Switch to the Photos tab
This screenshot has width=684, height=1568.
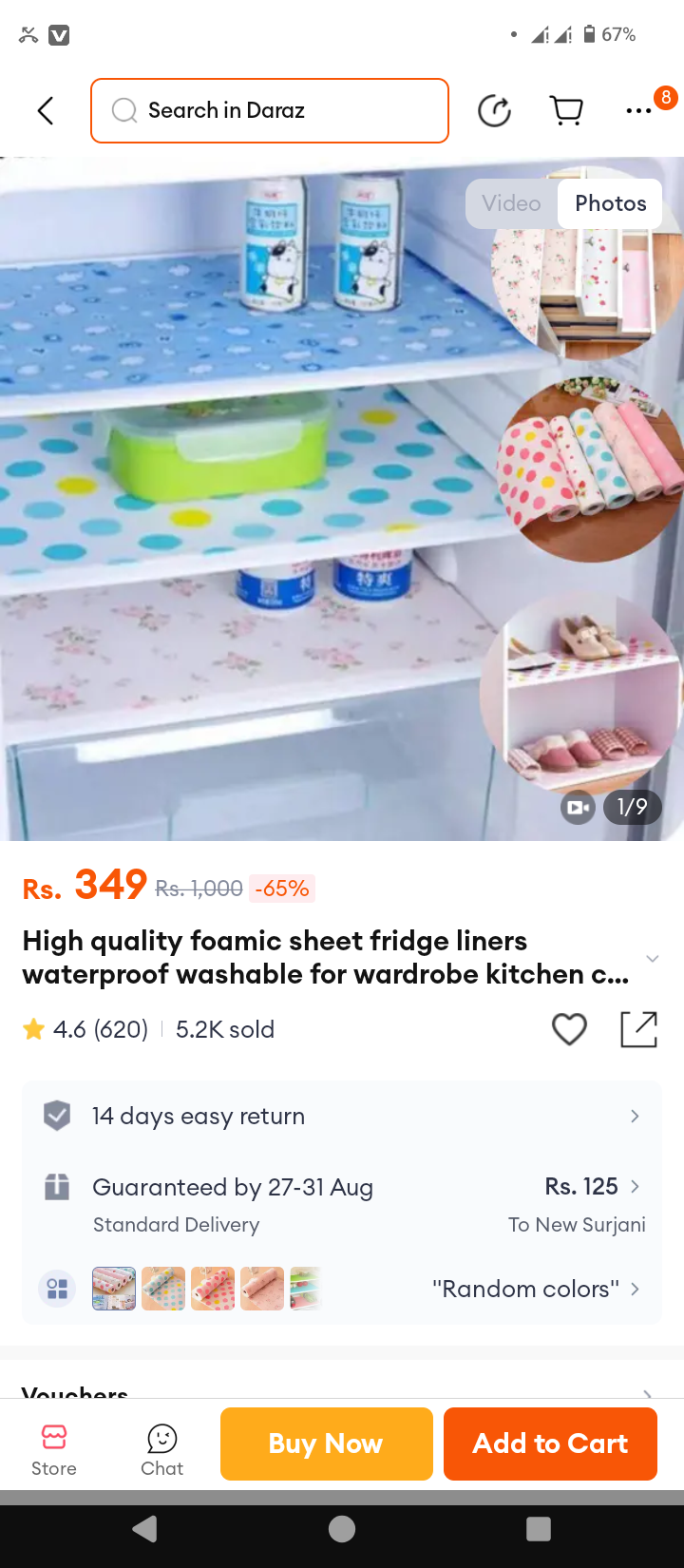click(x=610, y=203)
